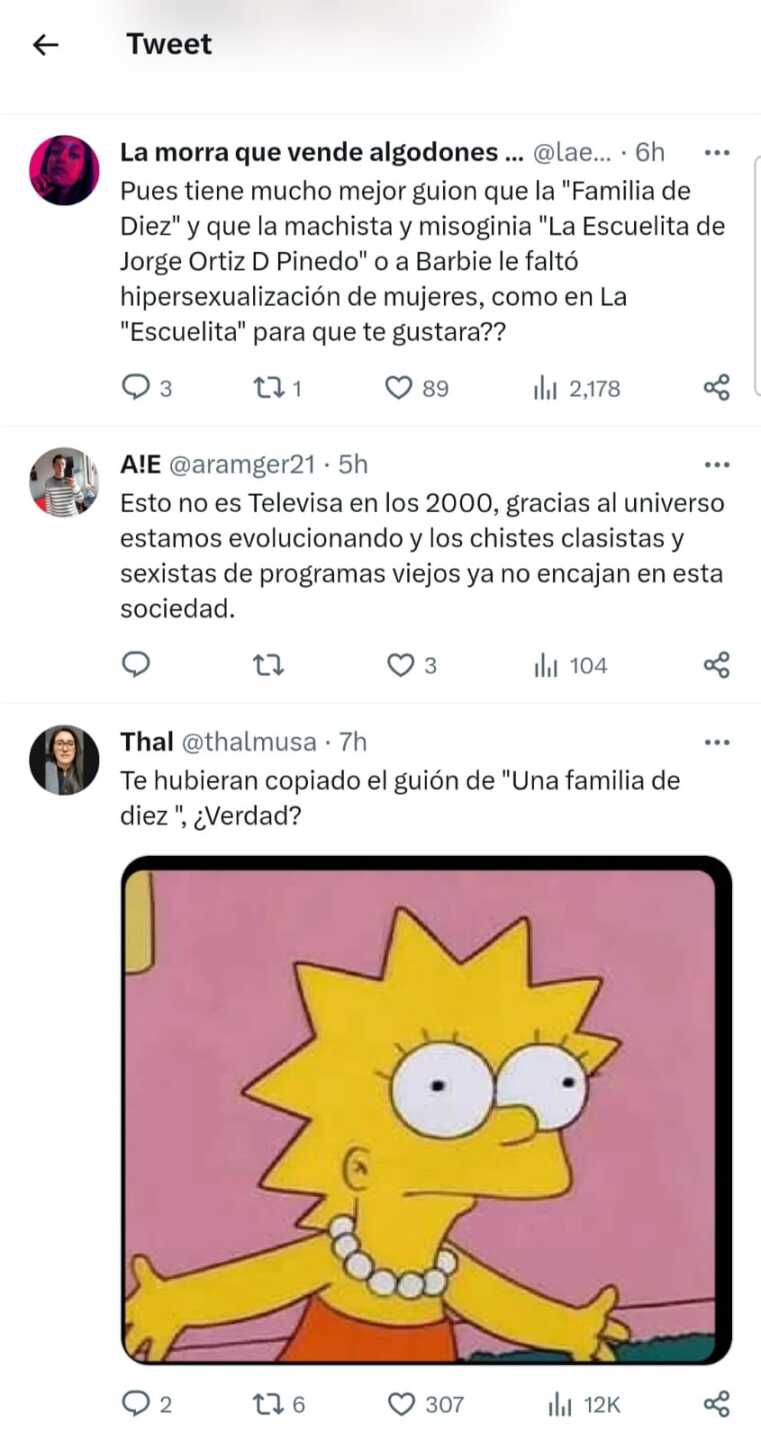Screen dimensions: 761x1440
Task: Open @thalmusa's display name link
Action: (x=147, y=741)
